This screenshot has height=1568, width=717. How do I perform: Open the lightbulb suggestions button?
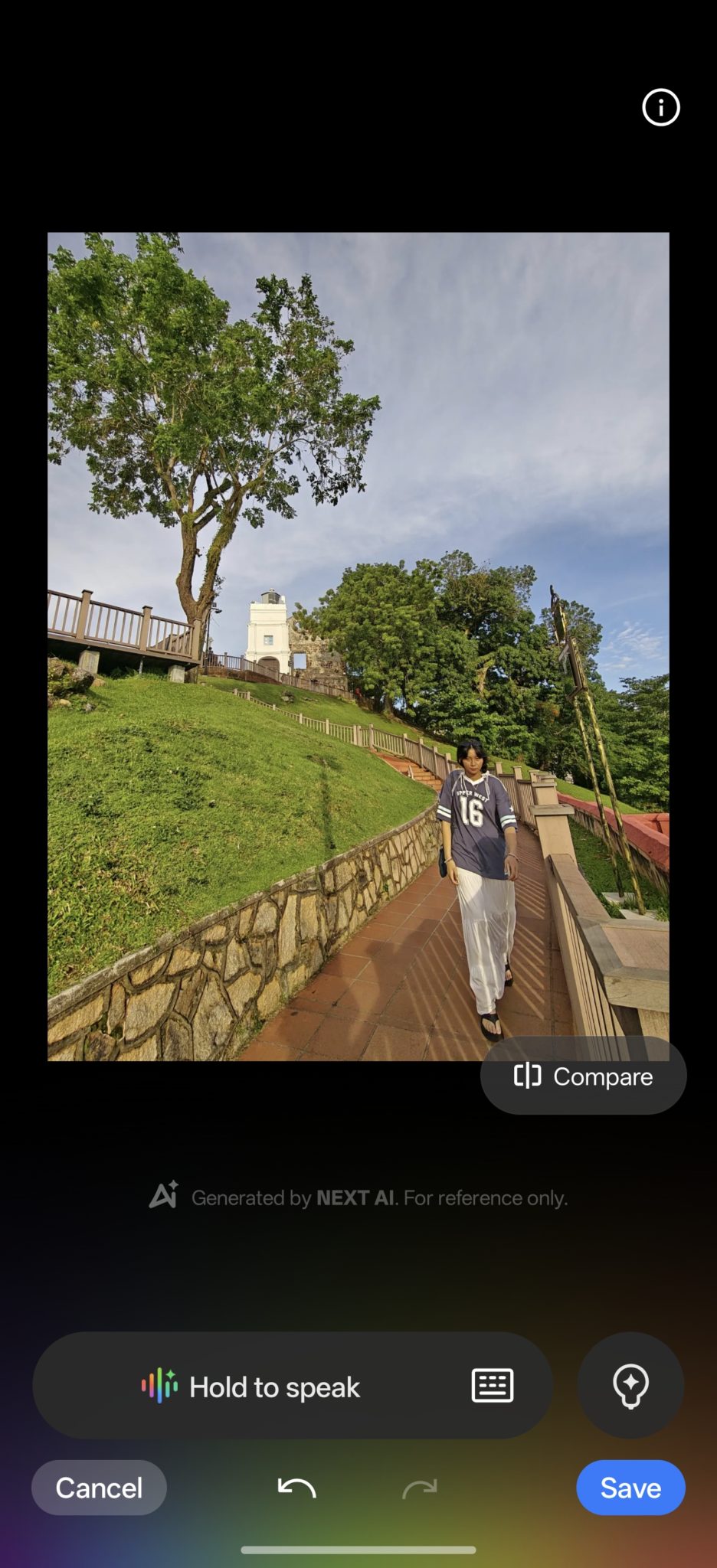[x=630, y=1385]
